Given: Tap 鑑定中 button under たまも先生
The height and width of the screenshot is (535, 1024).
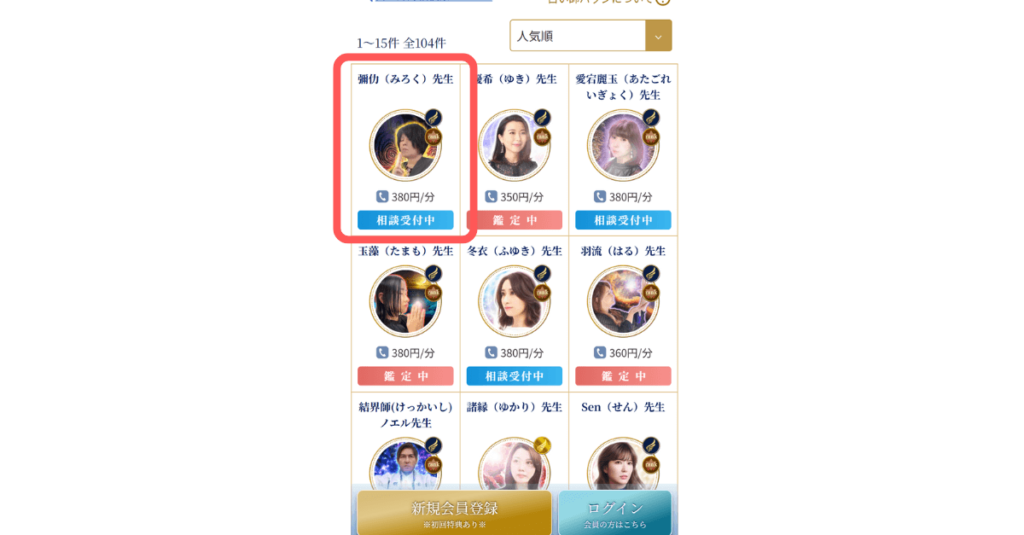Looking at the screenshot, I should 405,376.
